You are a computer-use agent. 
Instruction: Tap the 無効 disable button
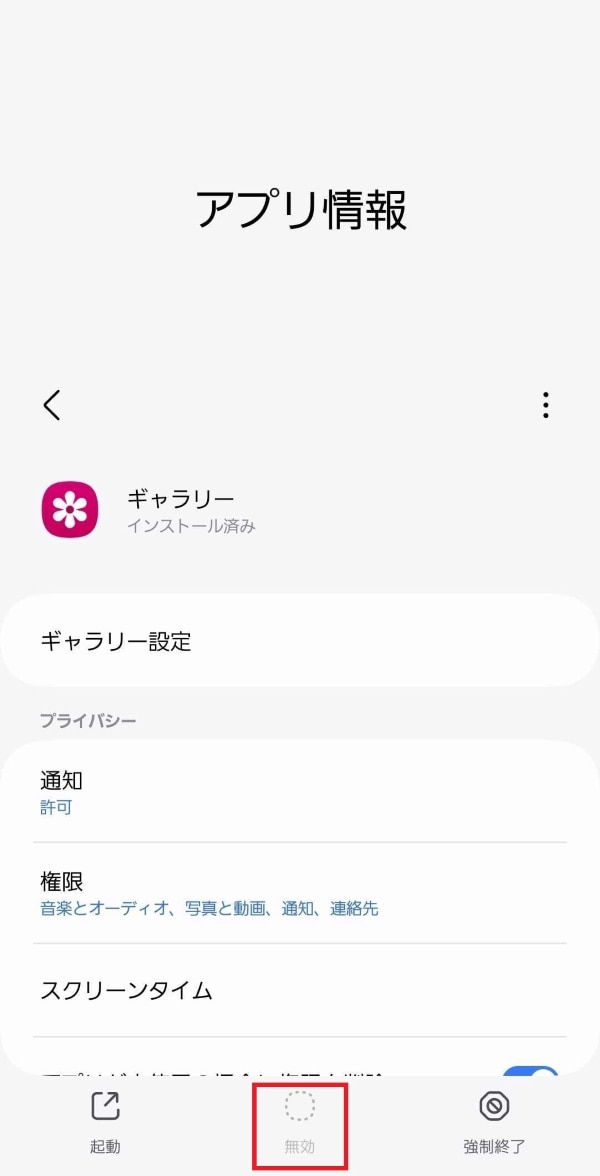[300, 1122]
